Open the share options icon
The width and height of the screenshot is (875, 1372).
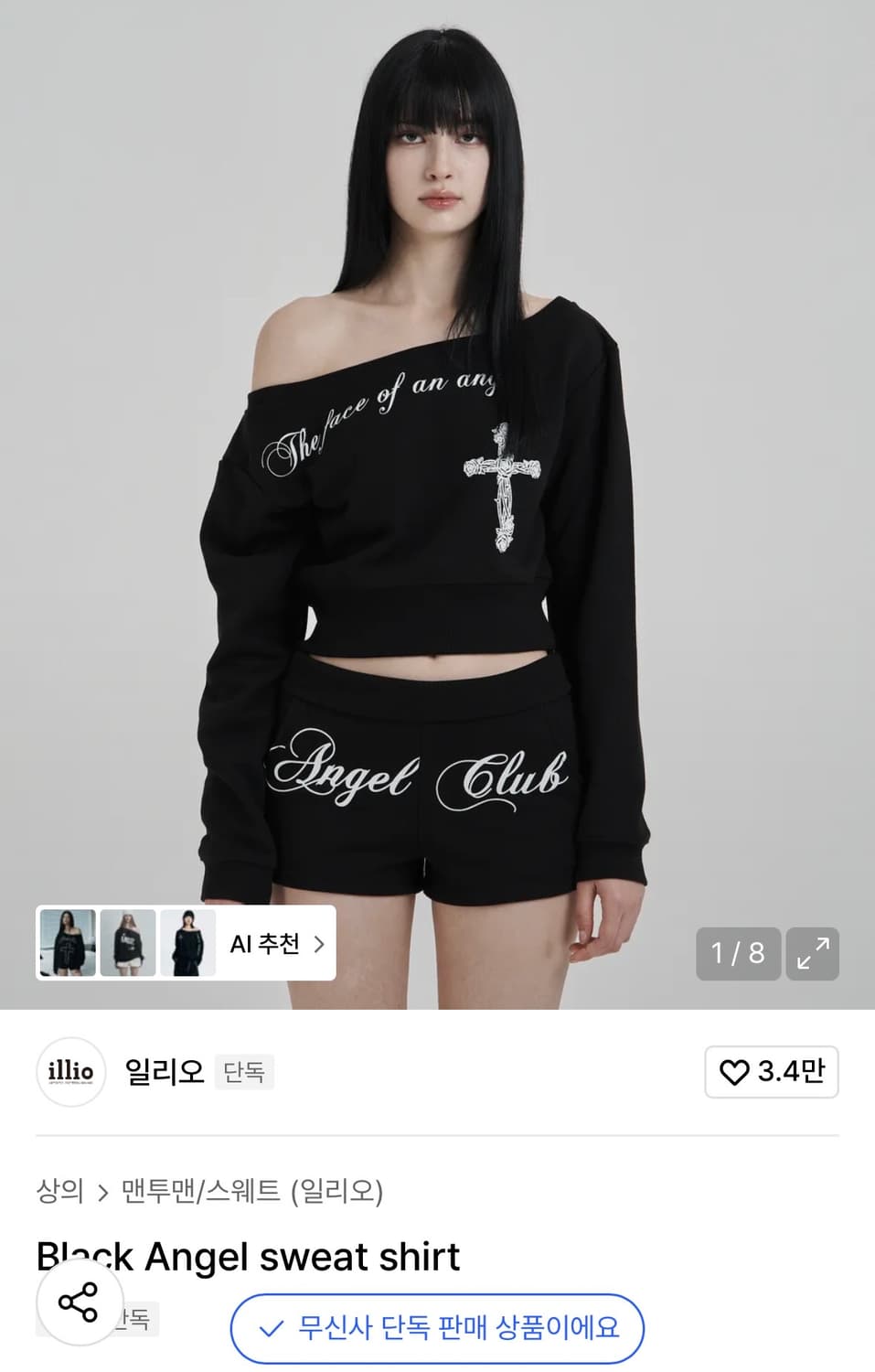tap(80, 1310)
